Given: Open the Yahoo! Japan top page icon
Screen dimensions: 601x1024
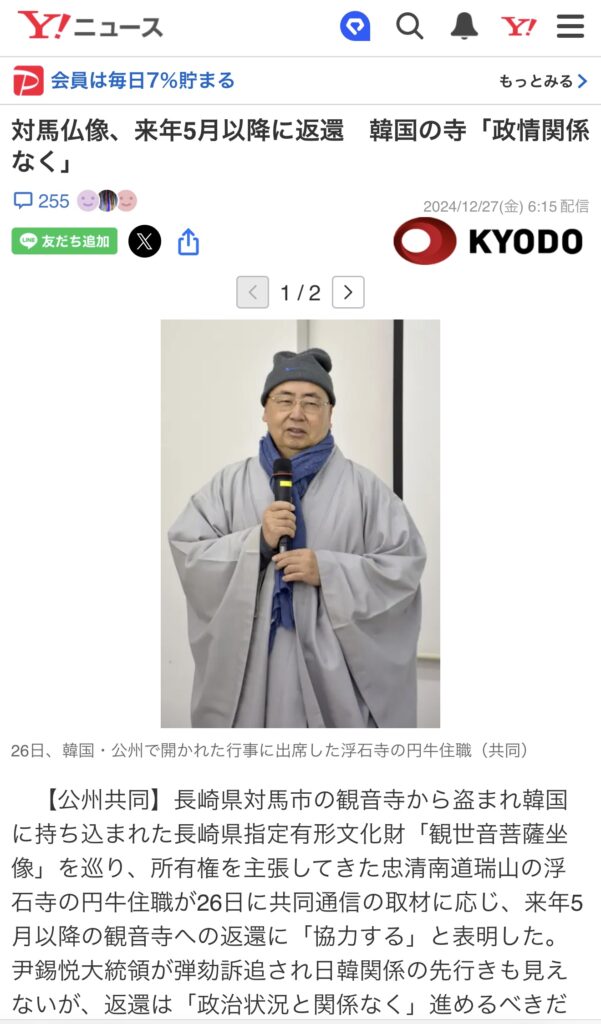Looking at the screenshot, I should click(518, 26).
